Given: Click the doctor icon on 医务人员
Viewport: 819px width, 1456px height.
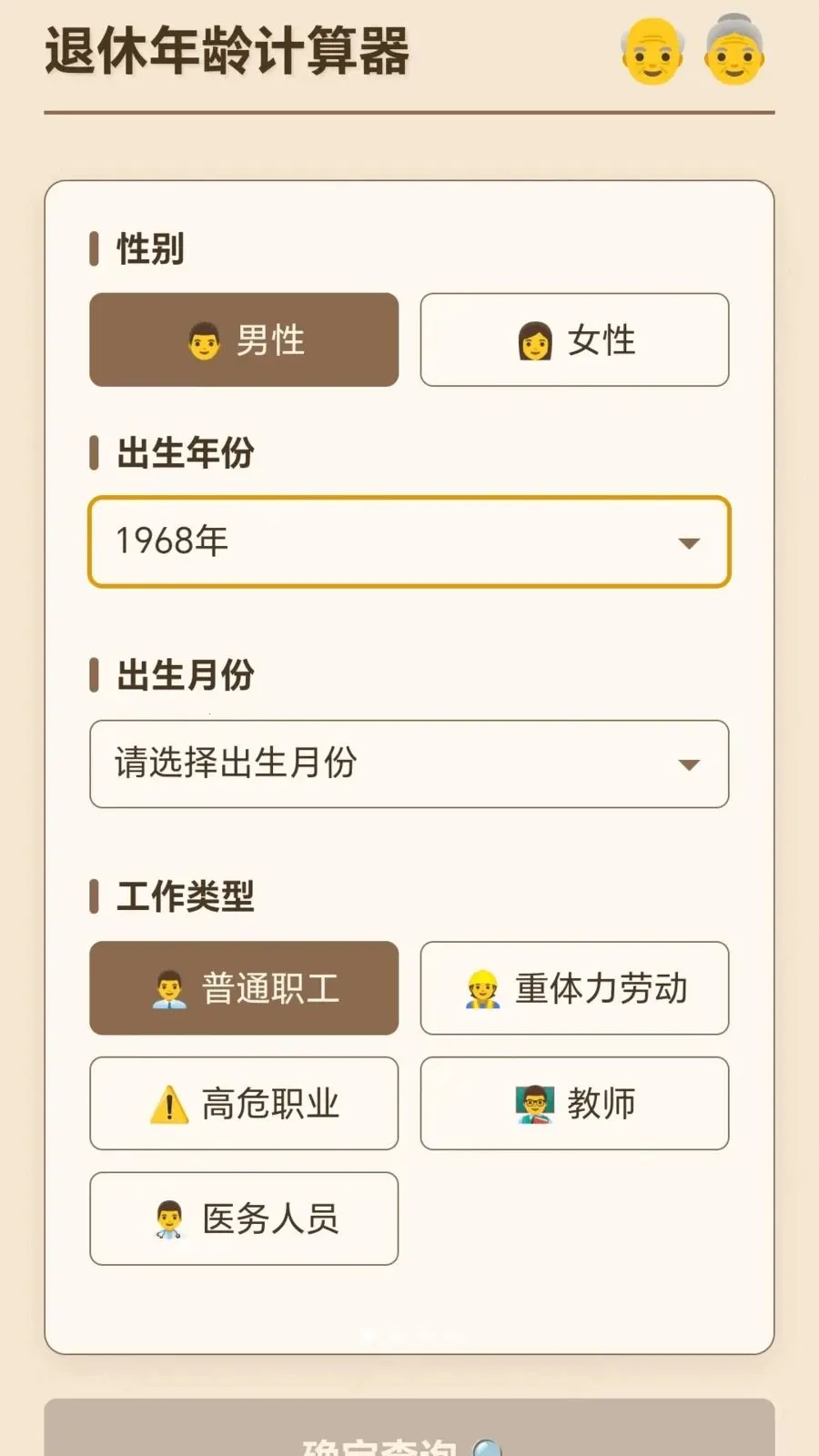Looking at the screenshot, I should point(167,1220).
